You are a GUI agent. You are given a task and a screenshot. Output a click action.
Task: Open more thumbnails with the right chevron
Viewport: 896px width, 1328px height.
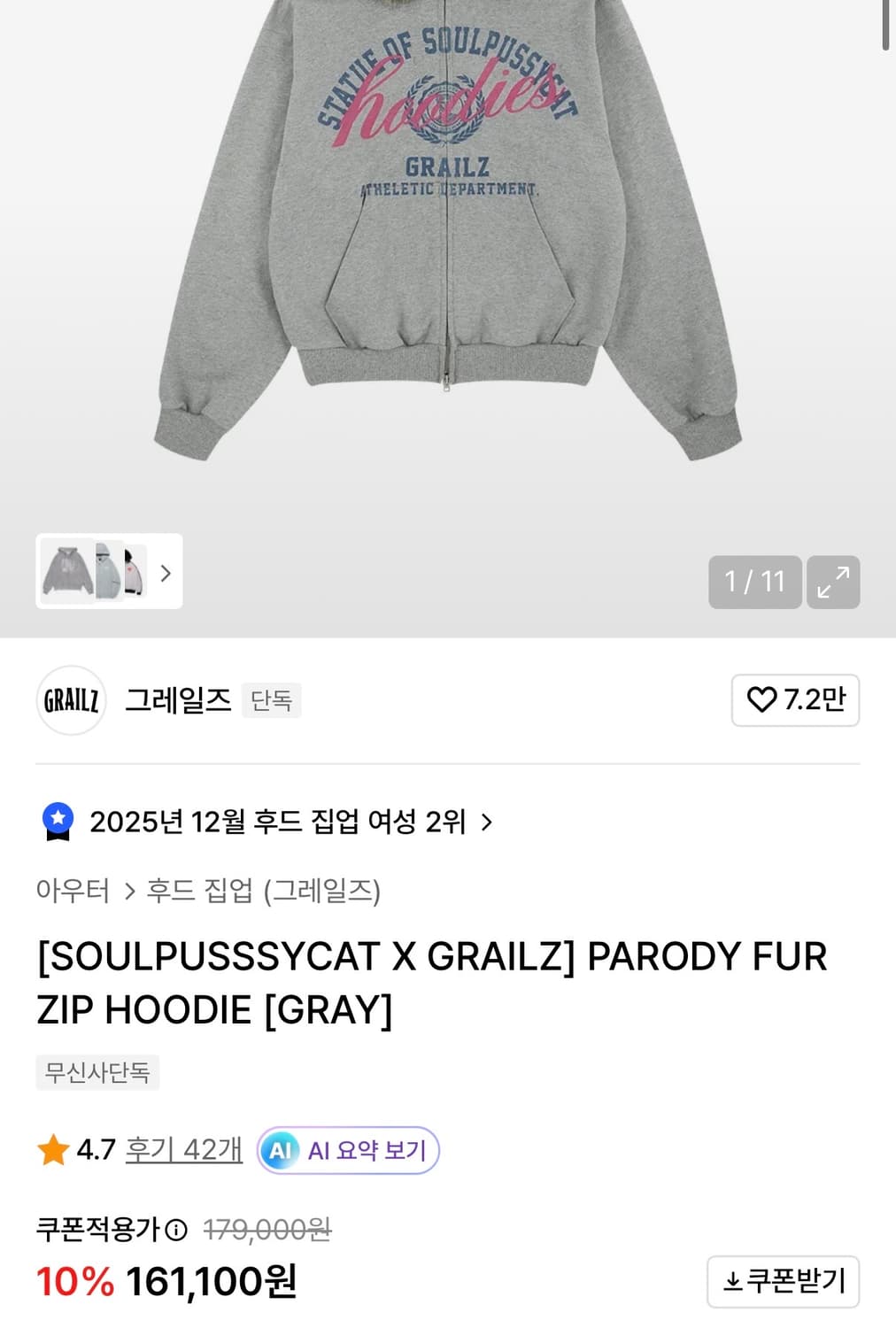(x=166, y=574)
